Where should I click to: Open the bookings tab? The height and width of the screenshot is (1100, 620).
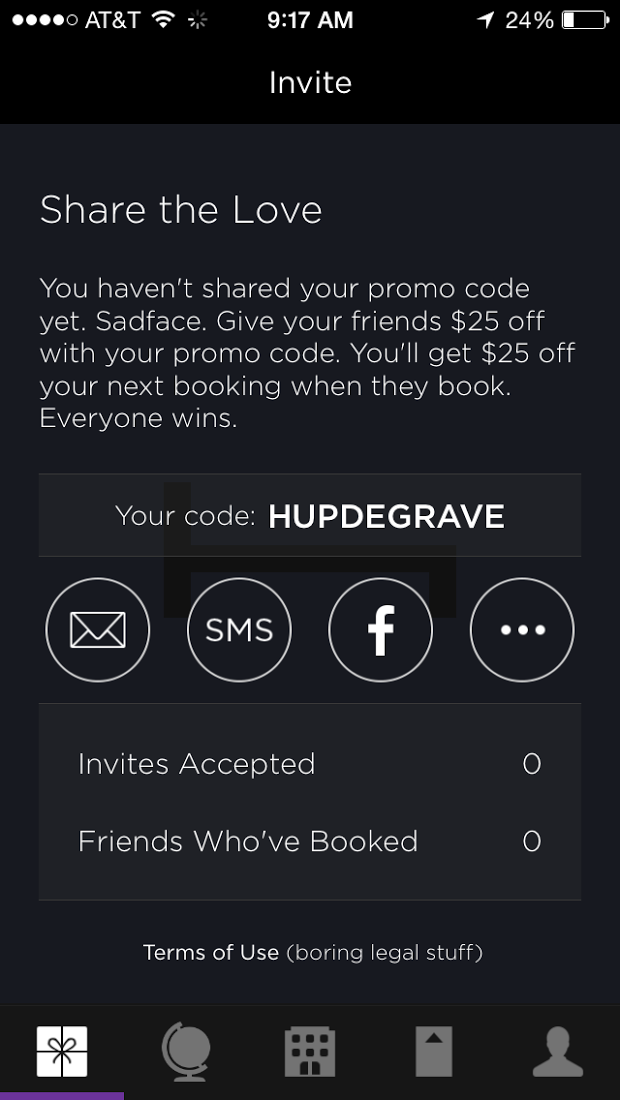434,1052
